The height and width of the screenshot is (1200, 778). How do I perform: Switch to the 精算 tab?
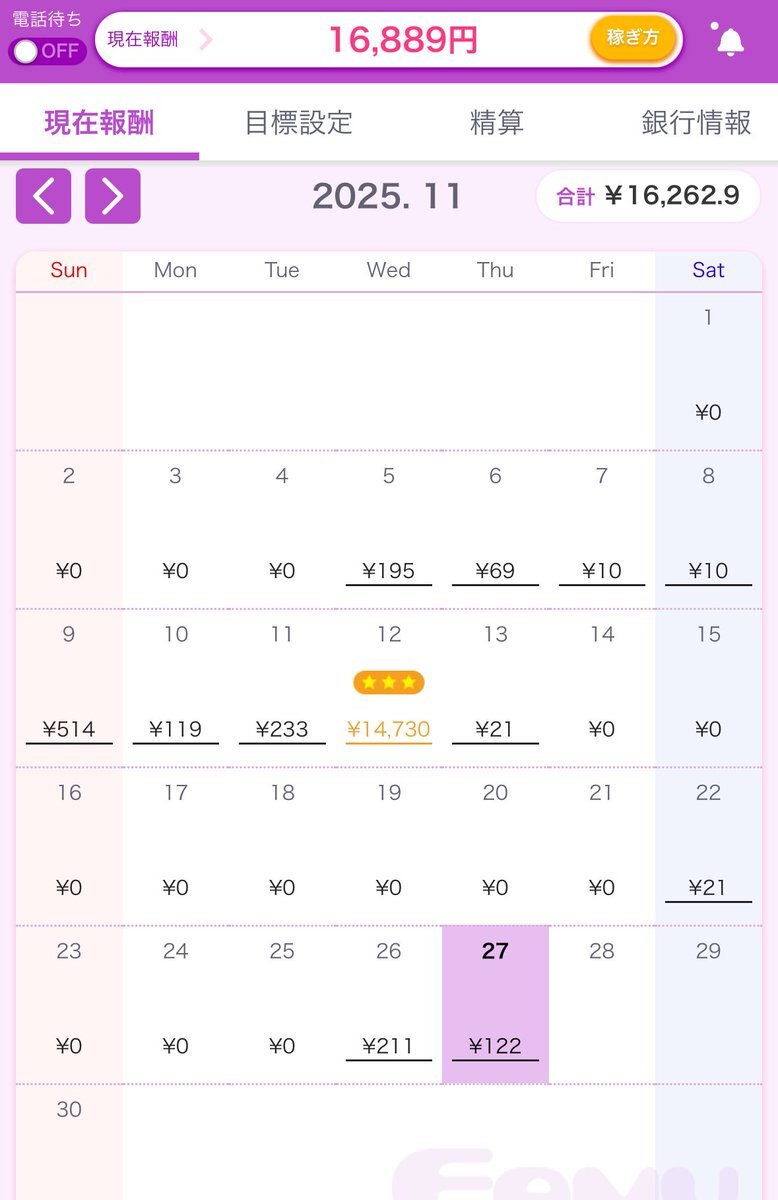click(497, 123)
